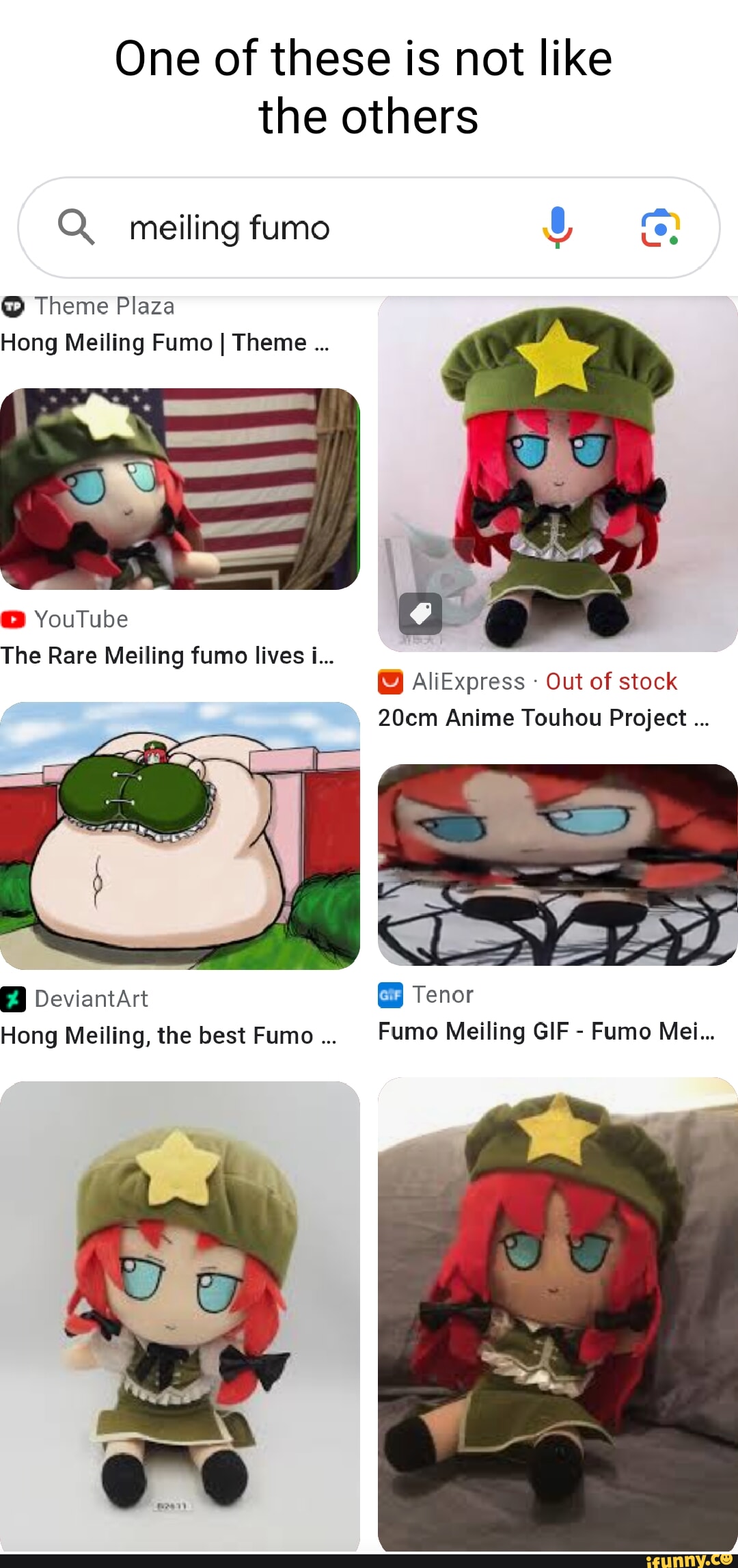Viewport: 738px width, 1568px height.
Task: Click the magnifying glass search icon
Action: (75, 228)
